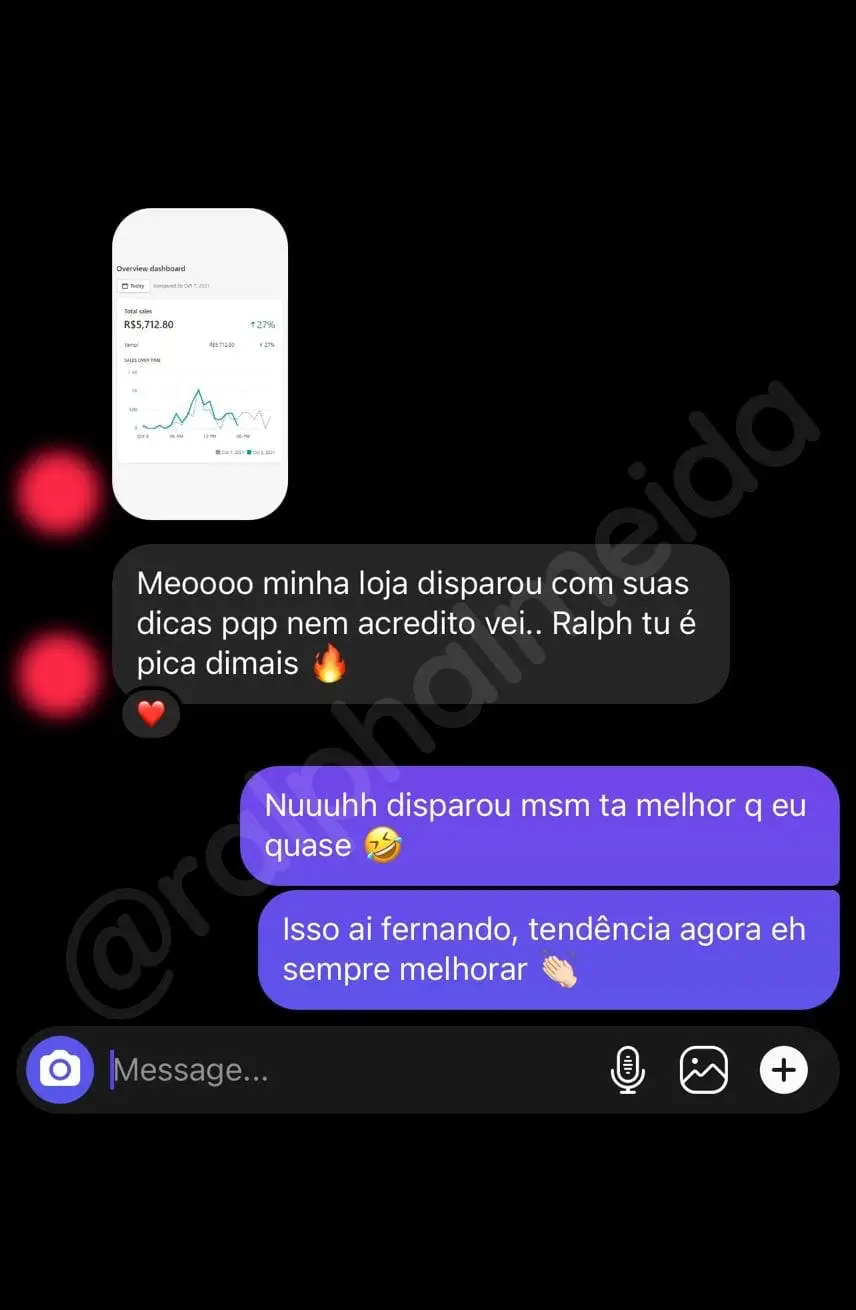
Task: Open the camera from the message bar
Action: point(60,1070)
